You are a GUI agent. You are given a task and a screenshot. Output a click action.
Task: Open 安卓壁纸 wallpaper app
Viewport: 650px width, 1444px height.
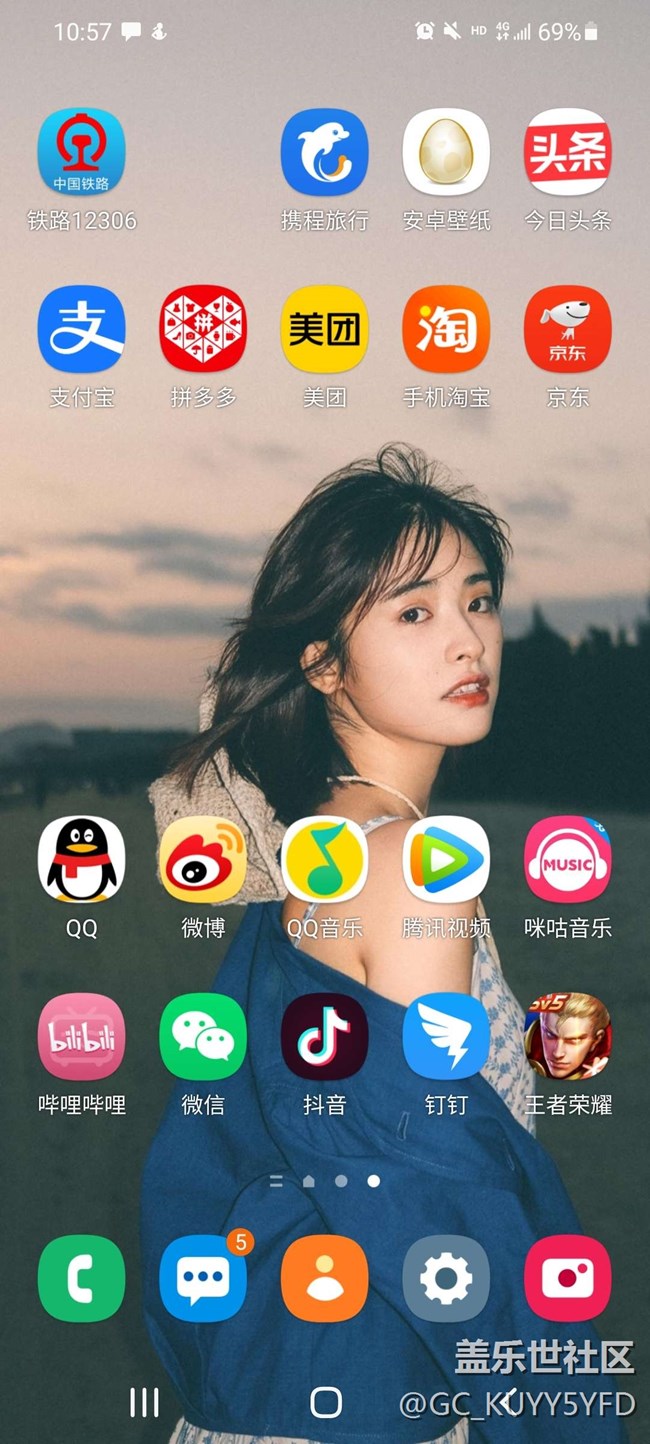coord(446,152)
